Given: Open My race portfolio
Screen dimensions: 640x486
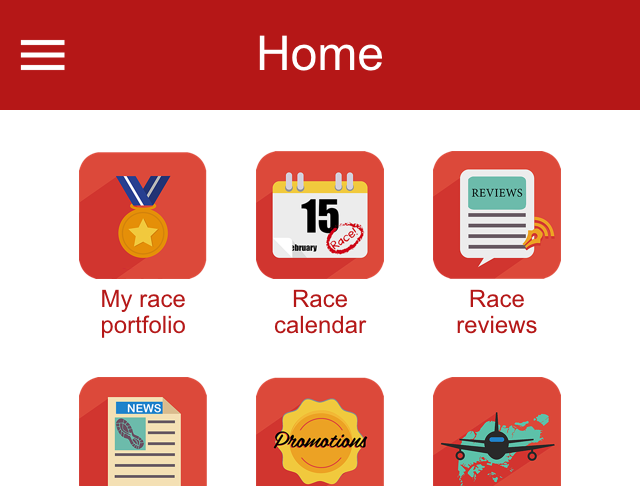Looking at the screenshot, I should click(x=143, y=216).
